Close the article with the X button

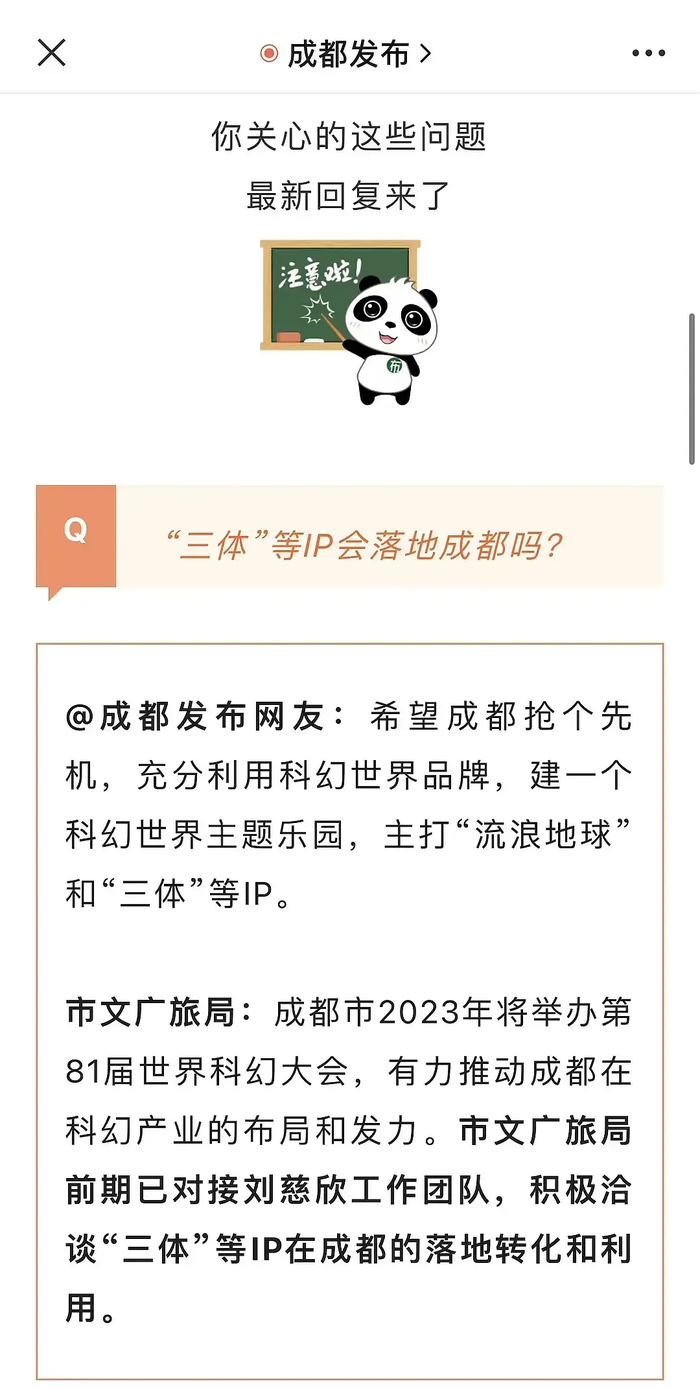[x=51, y=53]
